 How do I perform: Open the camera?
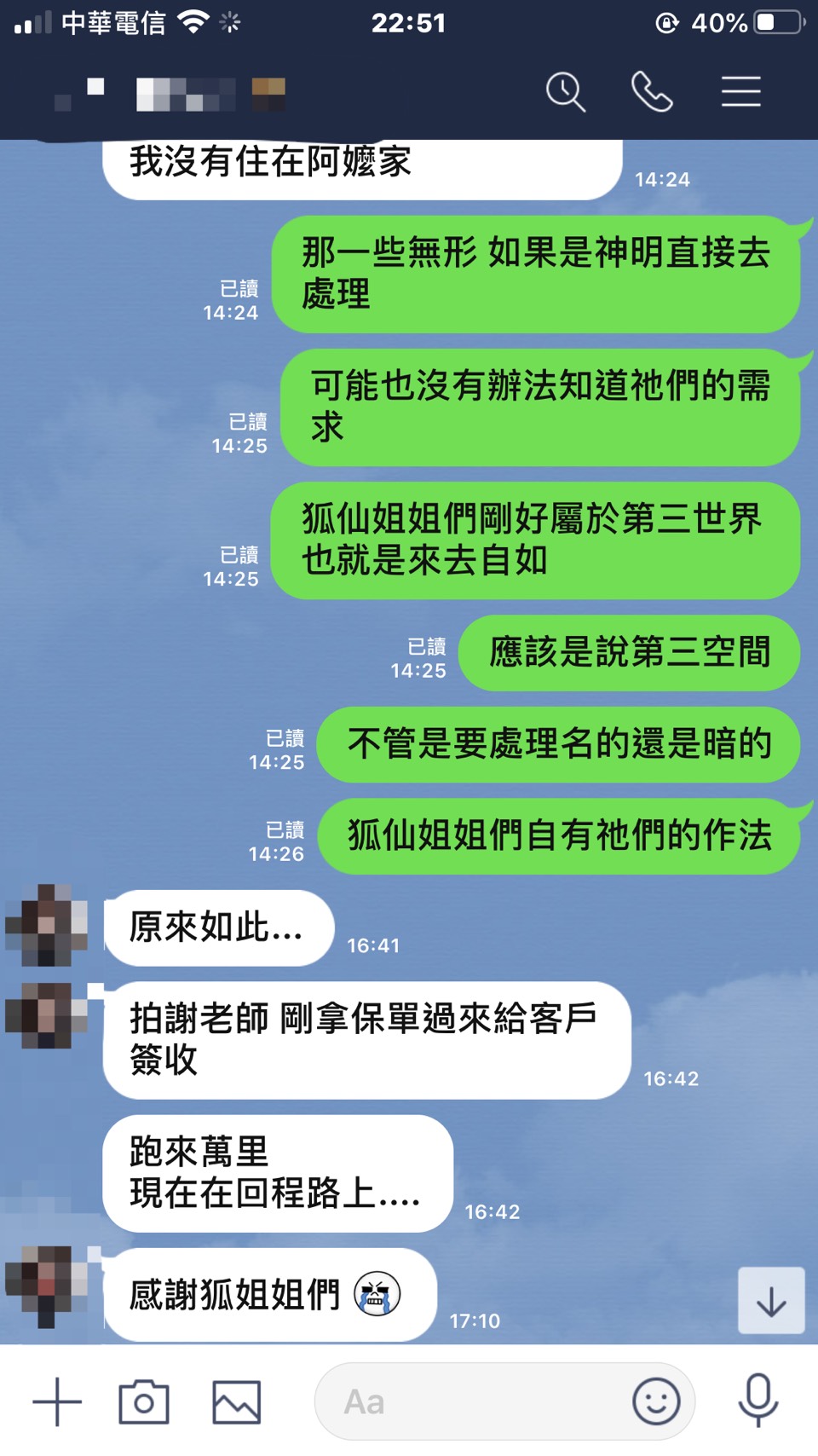(144, 1401)
